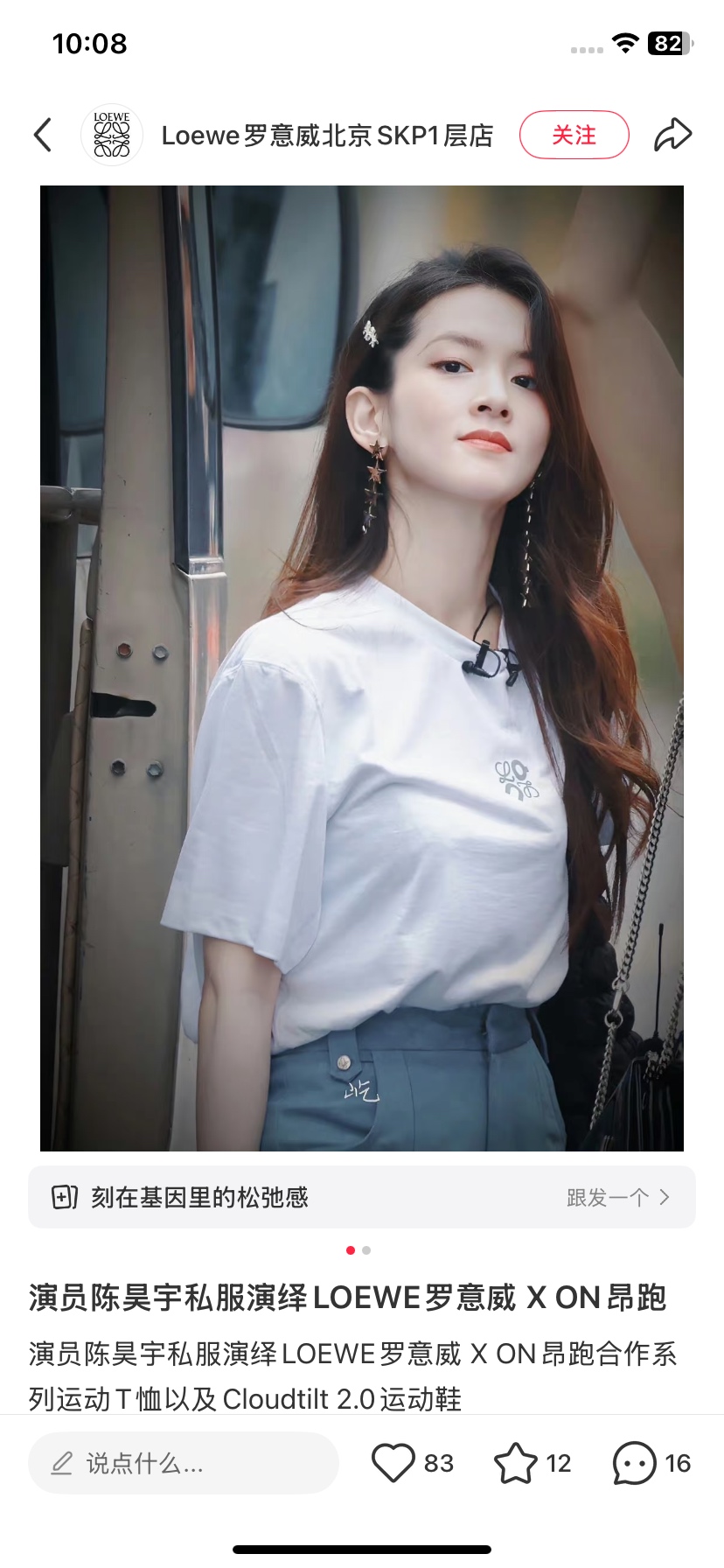Save the post with the star icon

[515, 1463]
